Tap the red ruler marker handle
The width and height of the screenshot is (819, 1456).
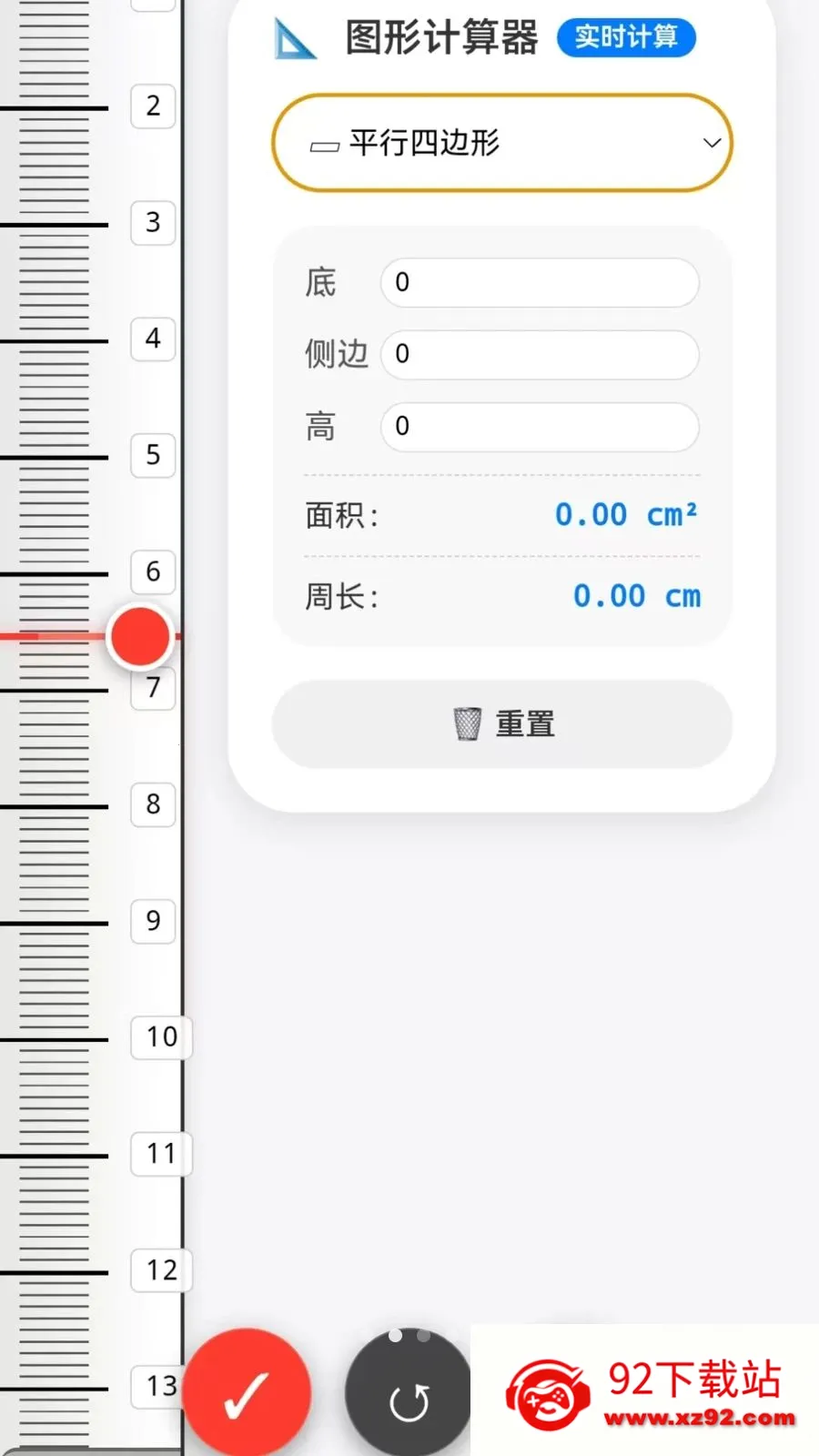140,635
